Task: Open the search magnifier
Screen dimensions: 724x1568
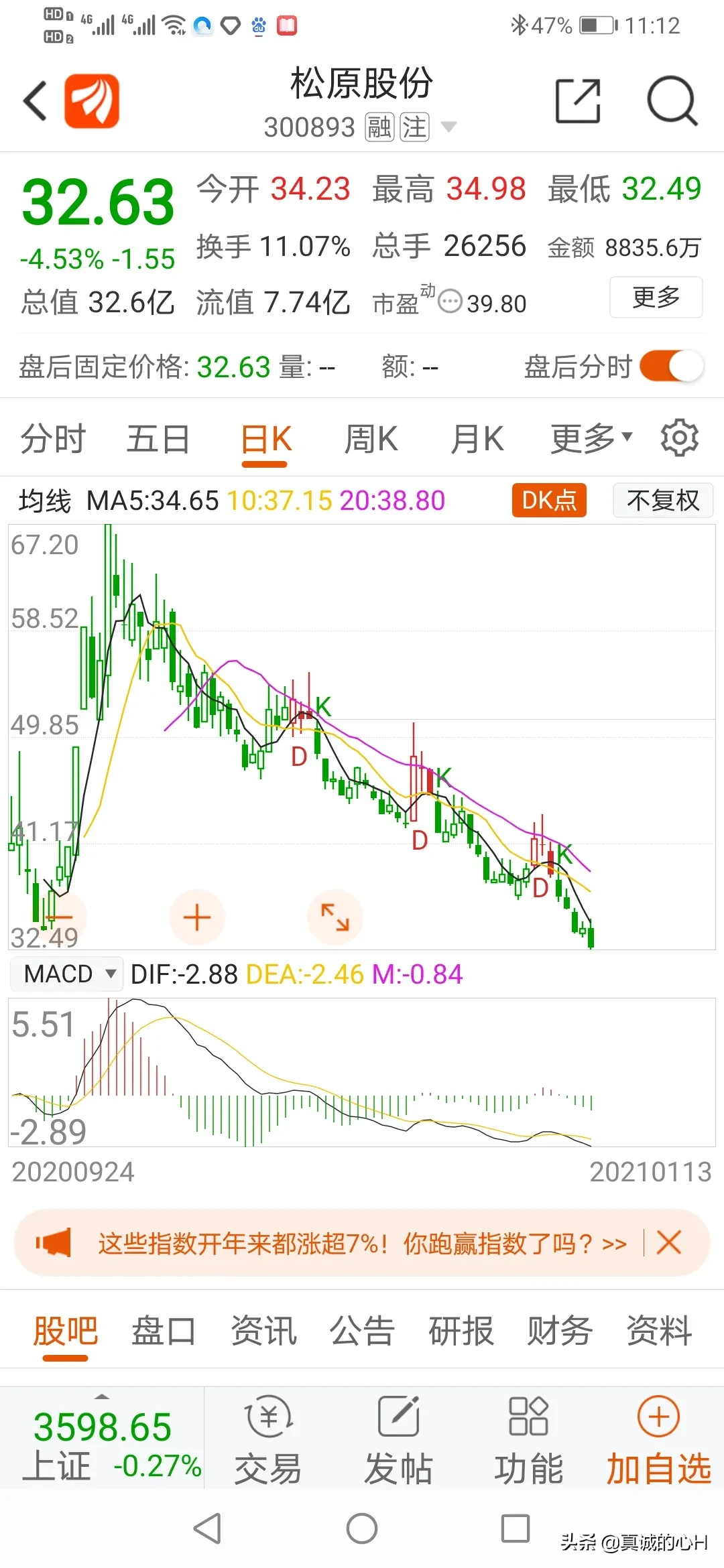Action: click(671, 101)
